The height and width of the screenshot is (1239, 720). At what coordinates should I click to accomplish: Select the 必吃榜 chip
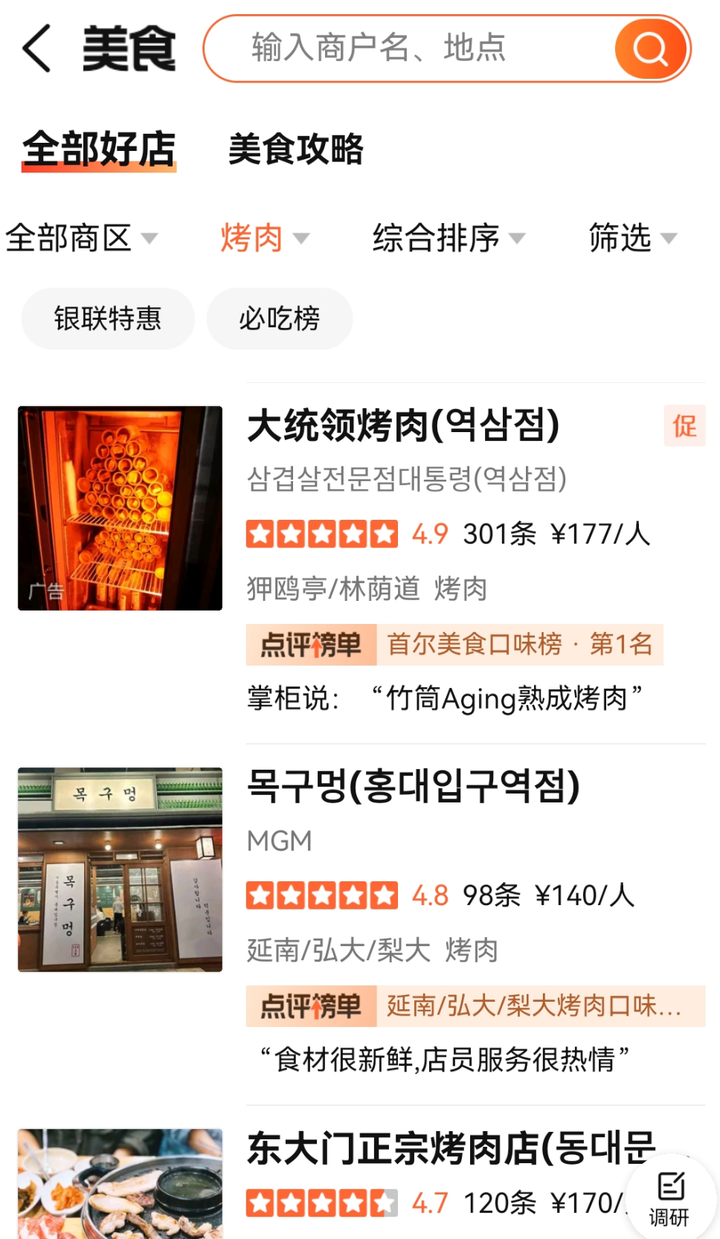(x=279, y=319)
